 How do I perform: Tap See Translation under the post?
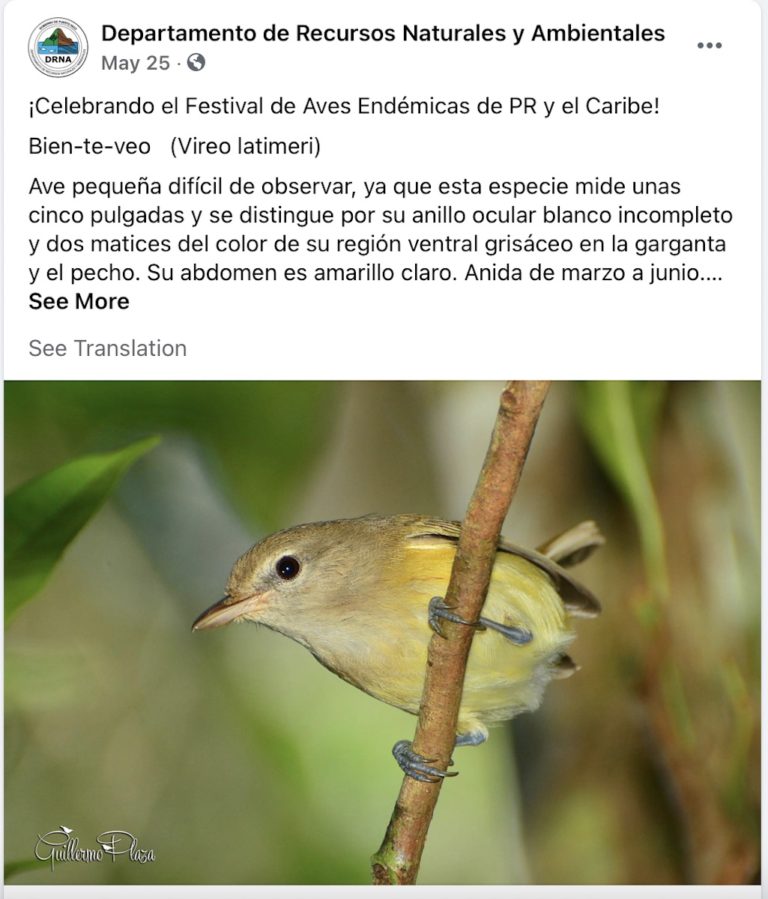[x=107, y=348]
